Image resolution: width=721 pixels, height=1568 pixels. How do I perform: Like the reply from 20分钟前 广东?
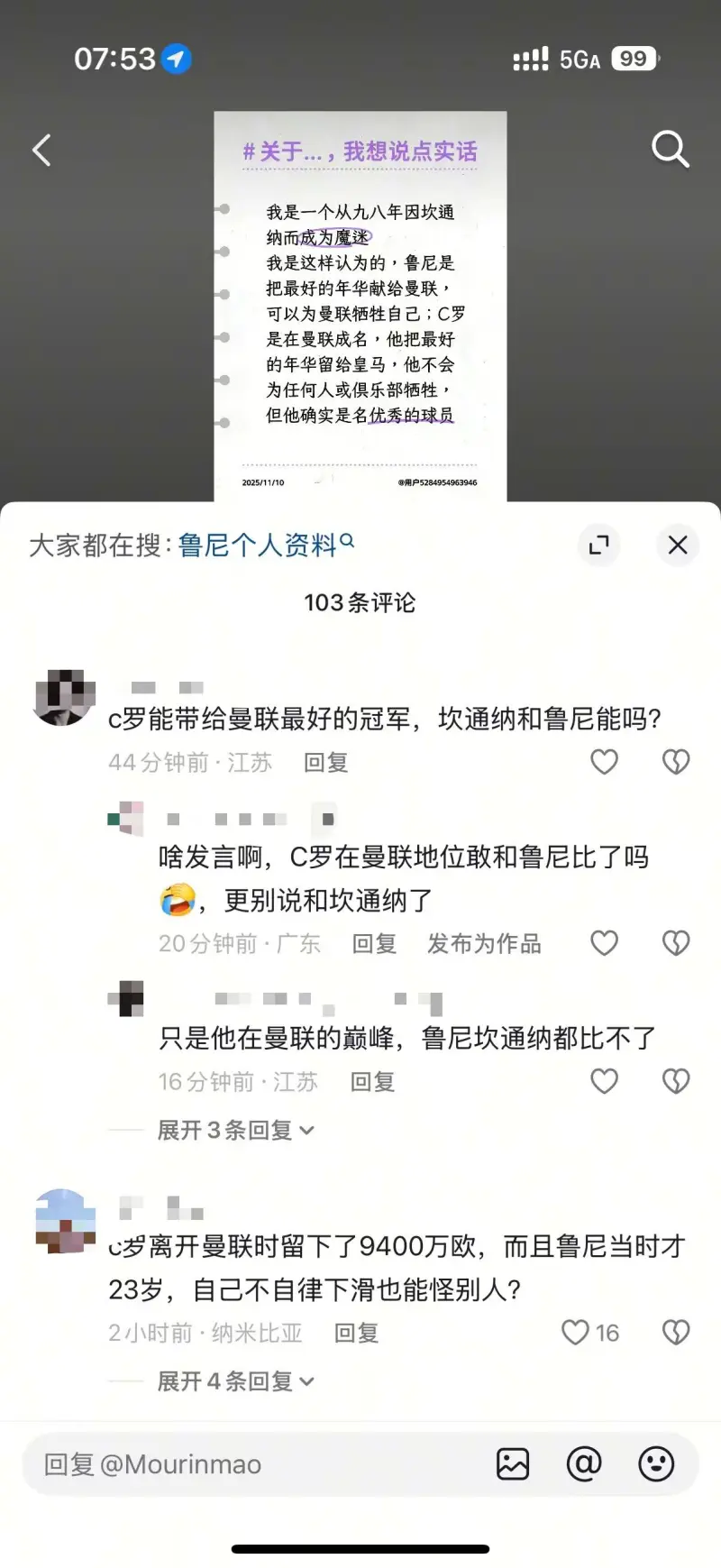point(604,943)
